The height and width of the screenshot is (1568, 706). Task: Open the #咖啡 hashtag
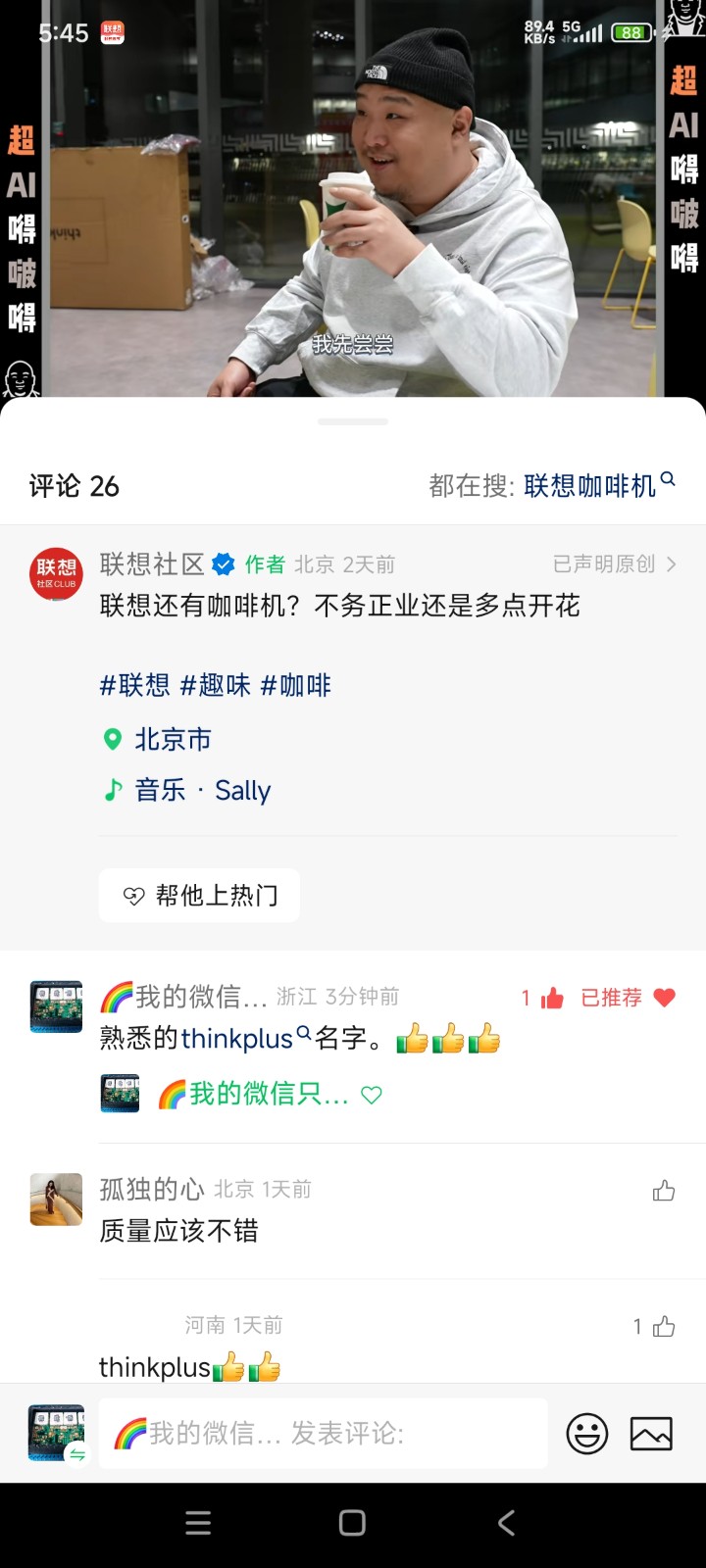[x=296, y=685]
